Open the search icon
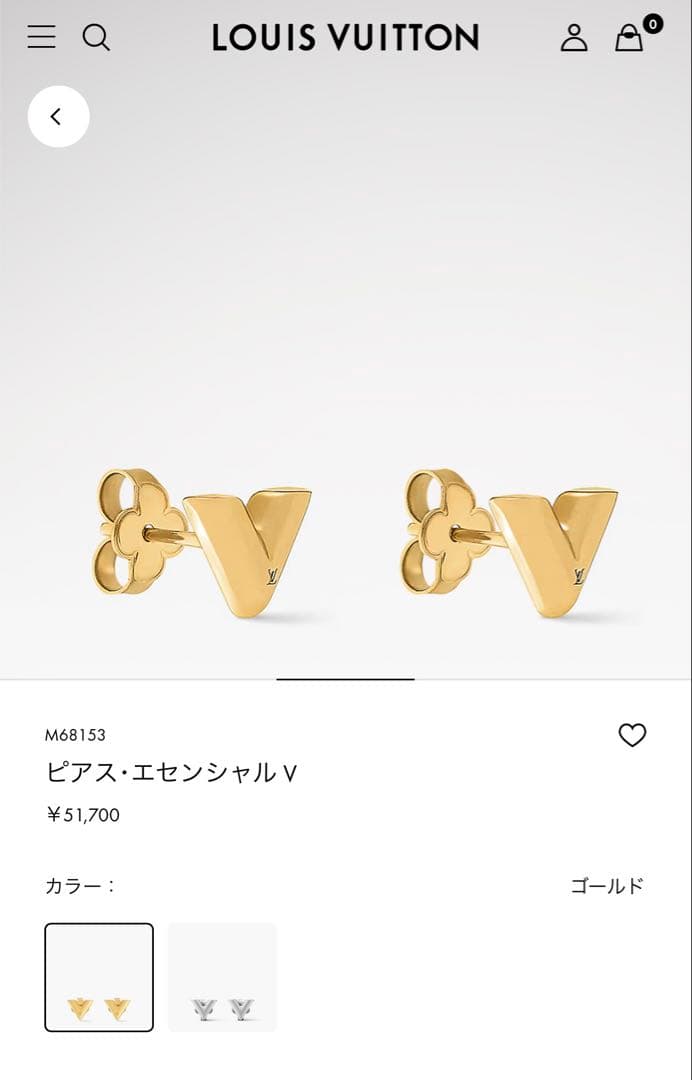 (x=96, y=38)
